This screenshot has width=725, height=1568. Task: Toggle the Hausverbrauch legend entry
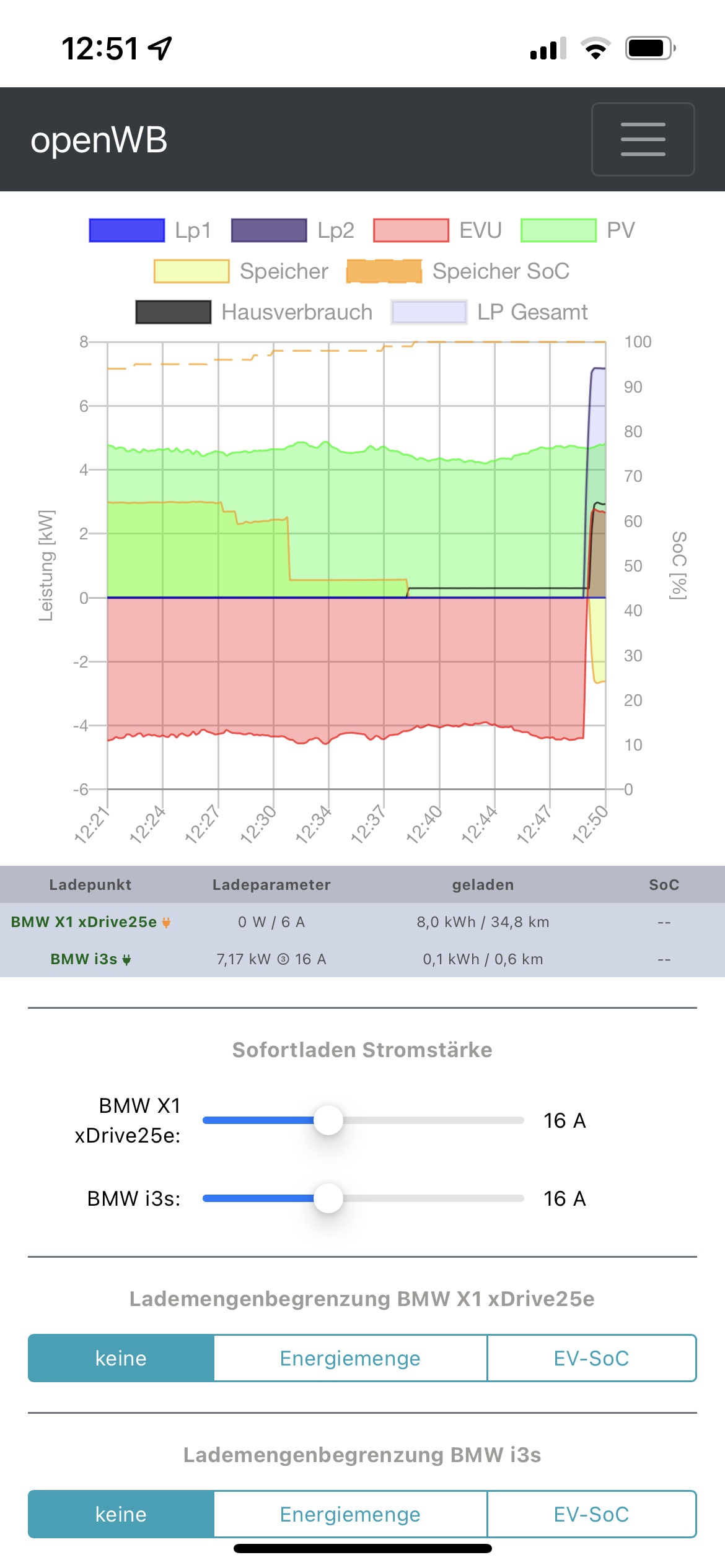(254, 312)
